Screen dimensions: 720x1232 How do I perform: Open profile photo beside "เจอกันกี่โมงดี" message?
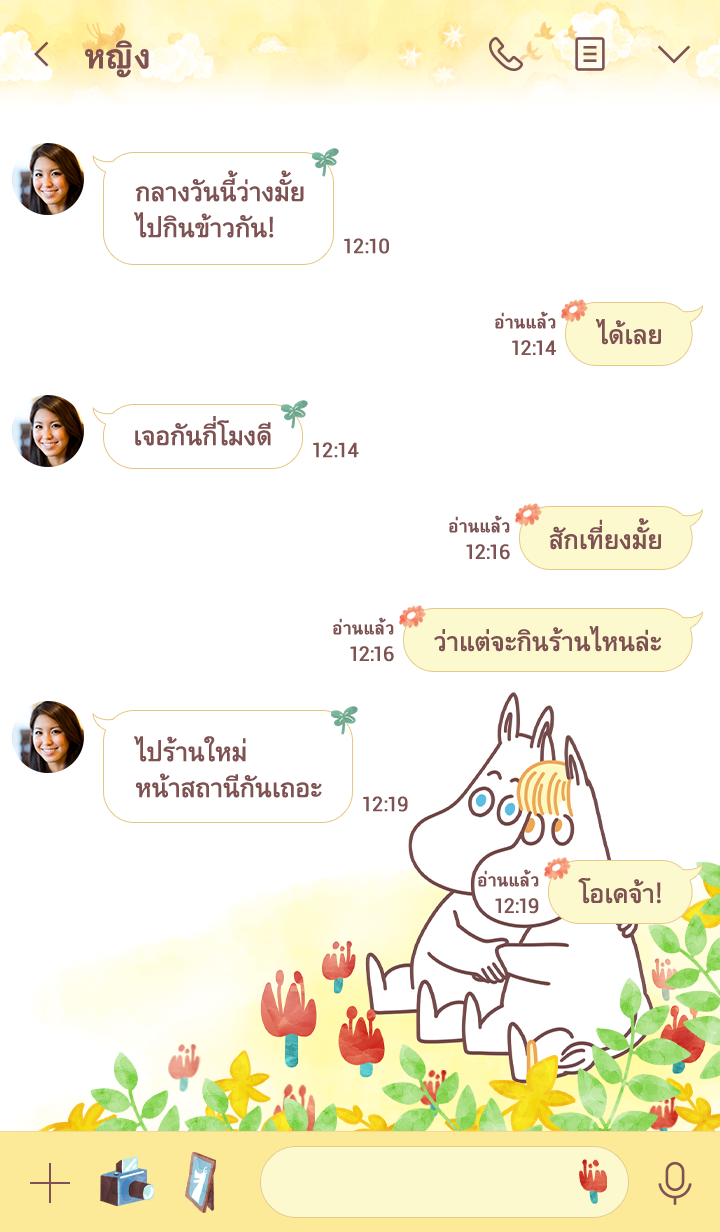pyautogui.click(x=48, y=431)
